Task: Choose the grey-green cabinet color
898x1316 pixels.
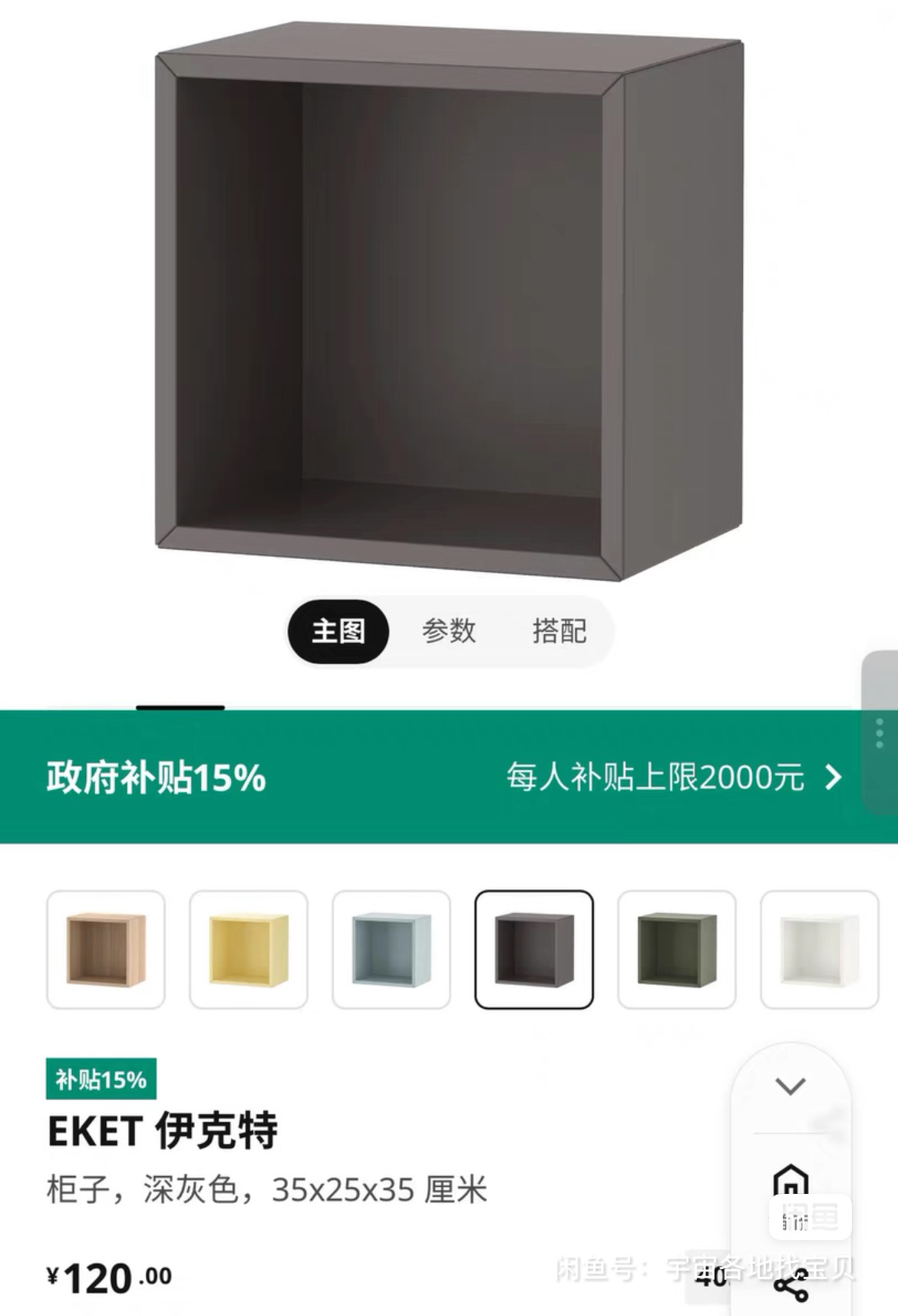Action: [677, 949]
